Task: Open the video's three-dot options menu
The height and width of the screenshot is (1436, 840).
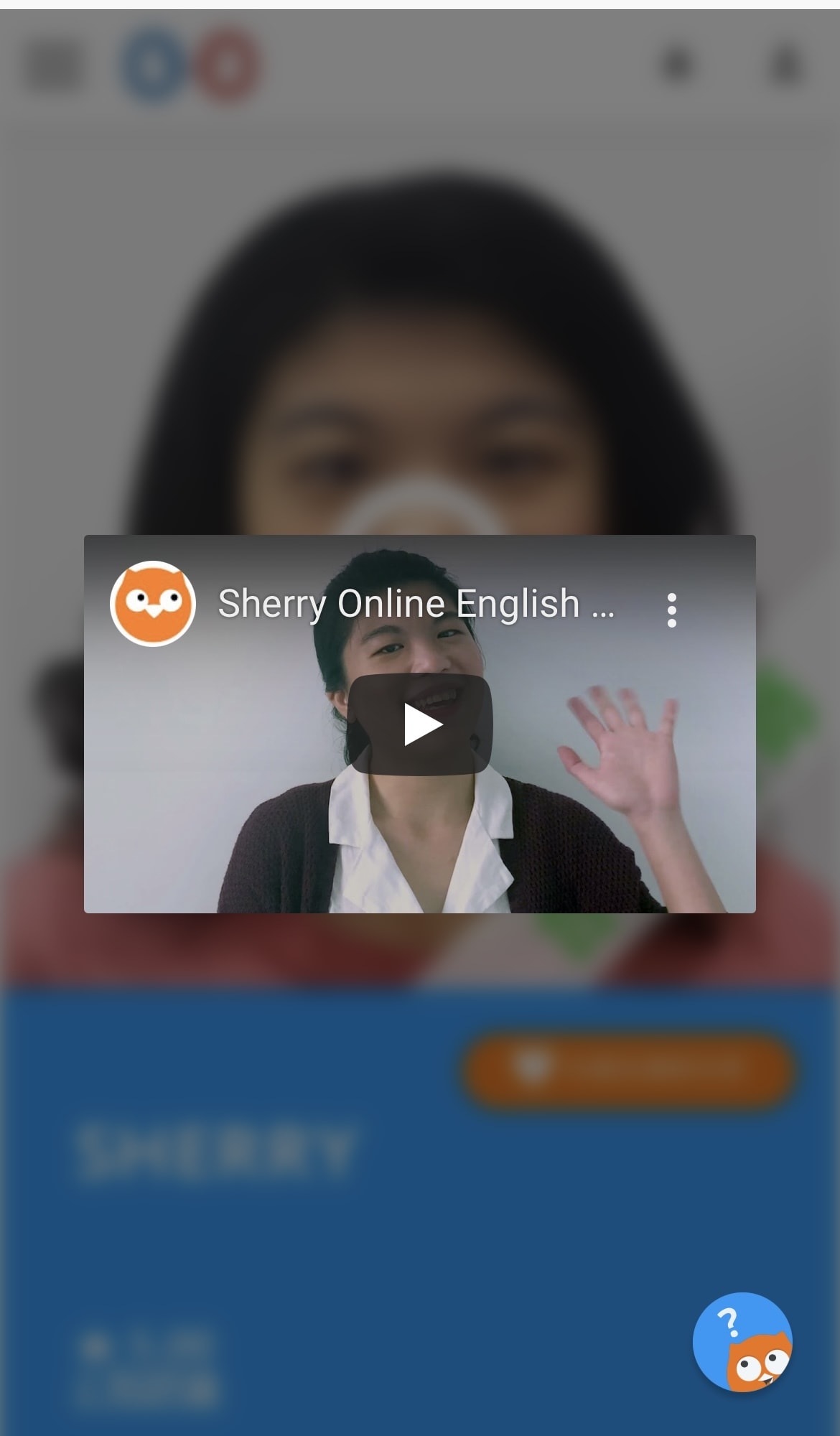Action: point(671,610)
